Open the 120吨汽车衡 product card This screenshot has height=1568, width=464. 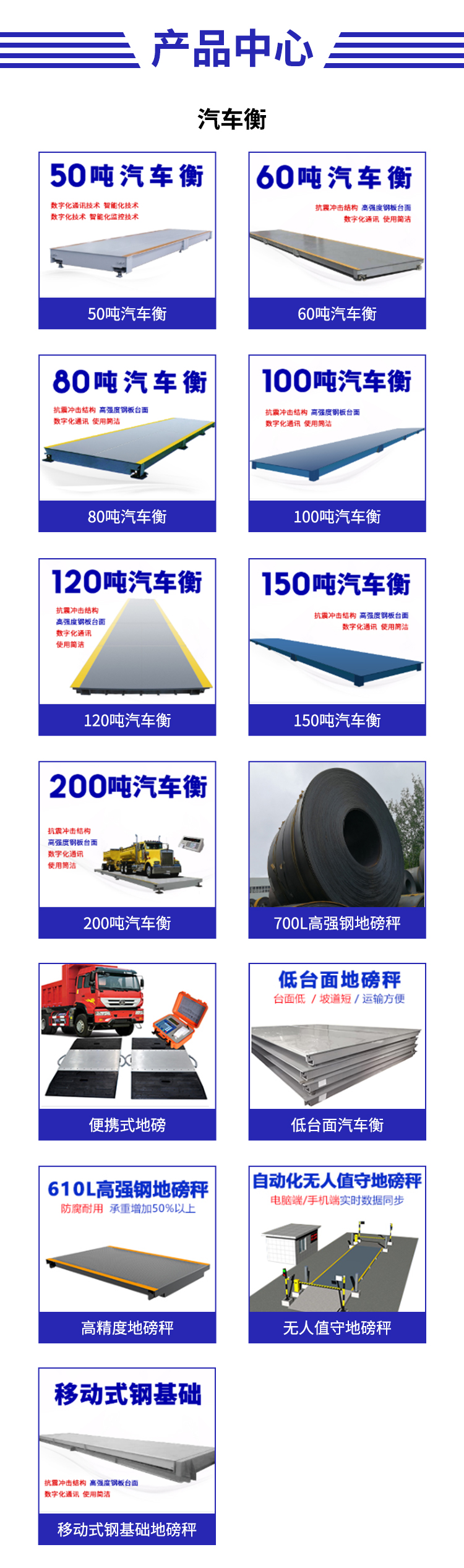pos(127,647)
